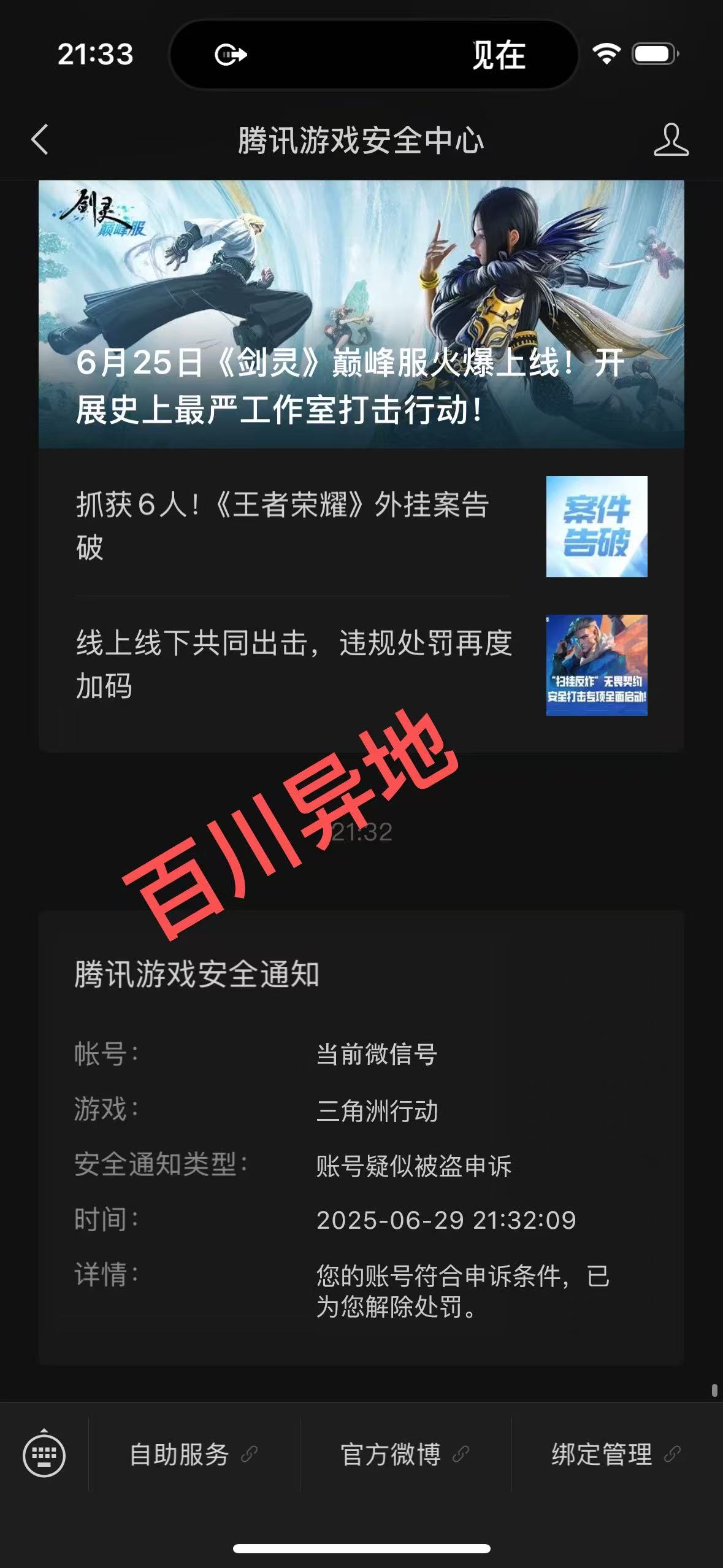The height and width of the screenshot is (1568, 723).
Task: Open the account profile icon
Action: pyautogui.click(x=671, y=140)
